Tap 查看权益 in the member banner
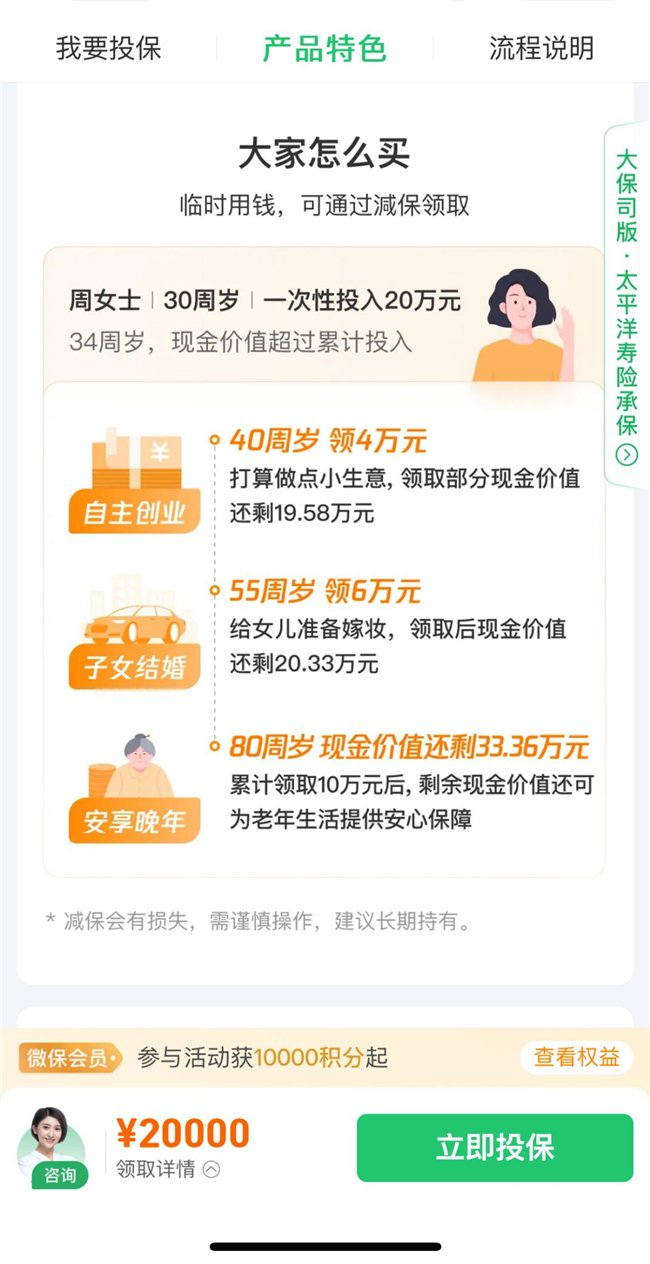 (x=576, y=1057)
